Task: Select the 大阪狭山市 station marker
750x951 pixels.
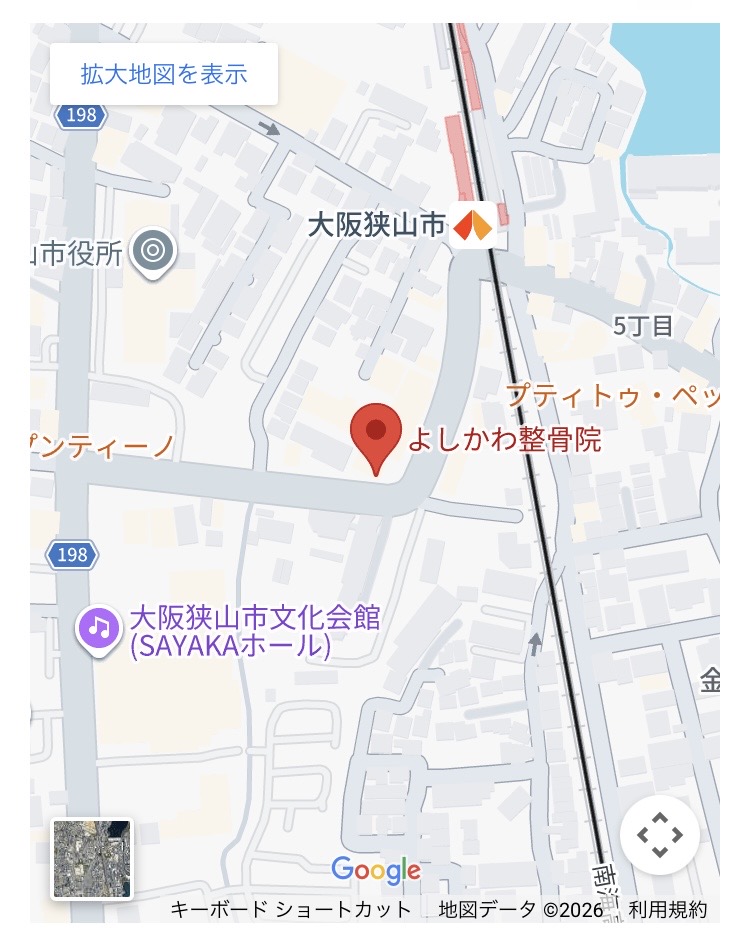Action: 472,225
